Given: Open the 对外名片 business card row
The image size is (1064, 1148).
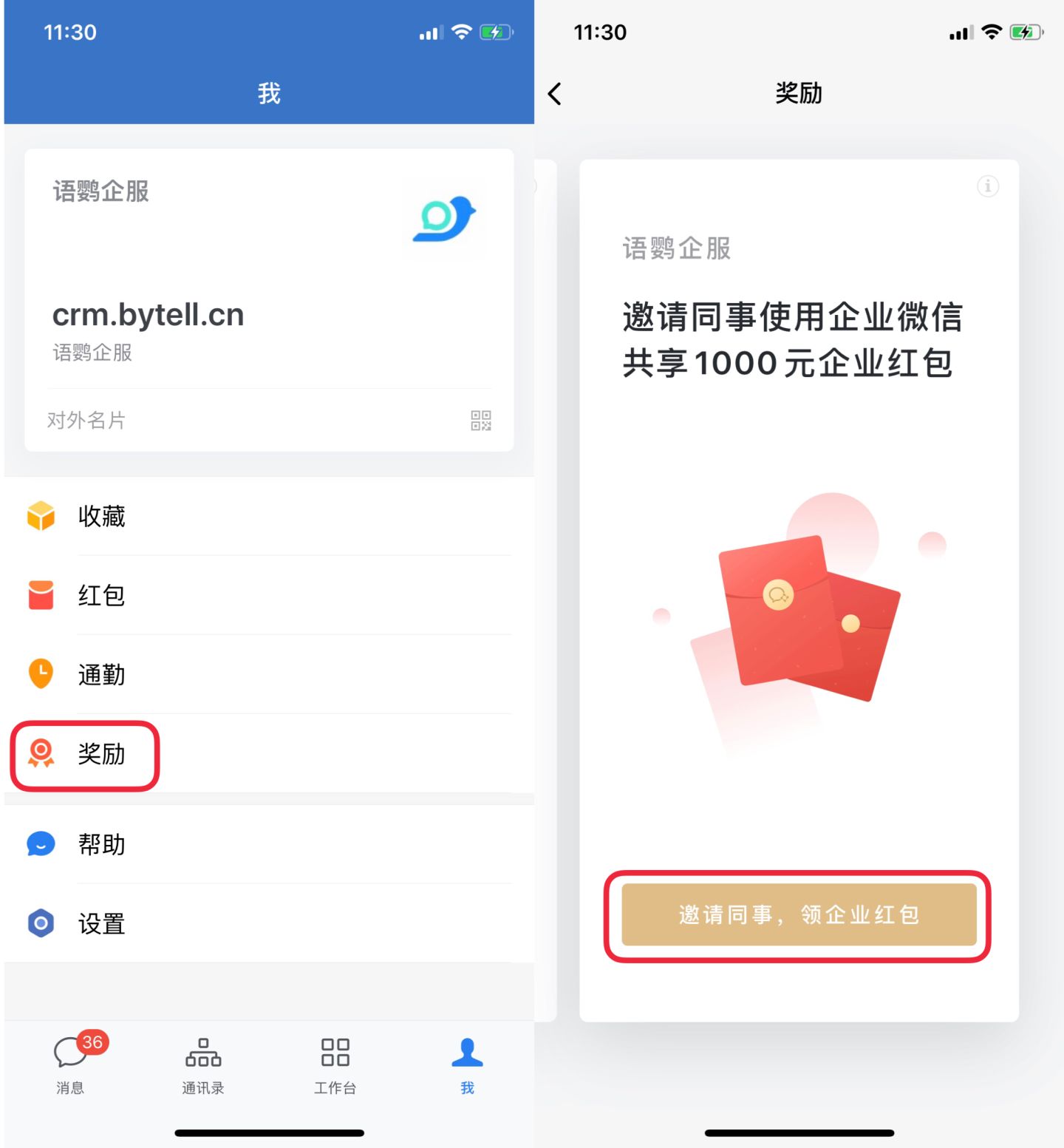Looking at the screenshot, I should [x=269, y=420].
